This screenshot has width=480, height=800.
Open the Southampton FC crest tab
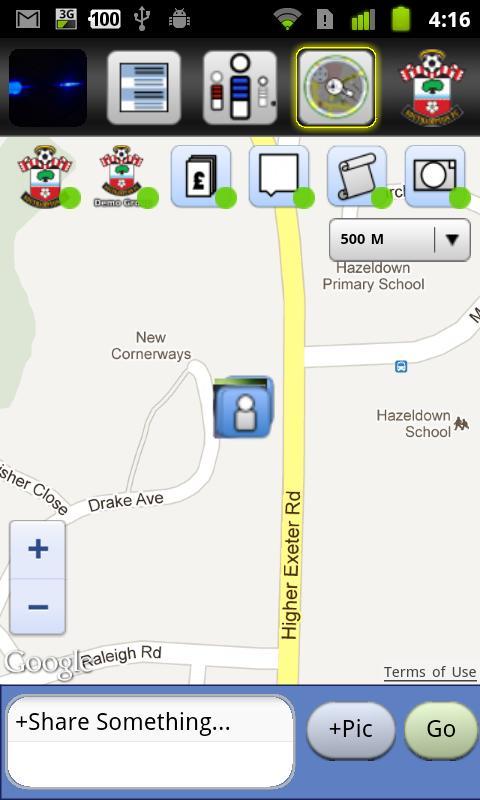(x=433, y=88)
